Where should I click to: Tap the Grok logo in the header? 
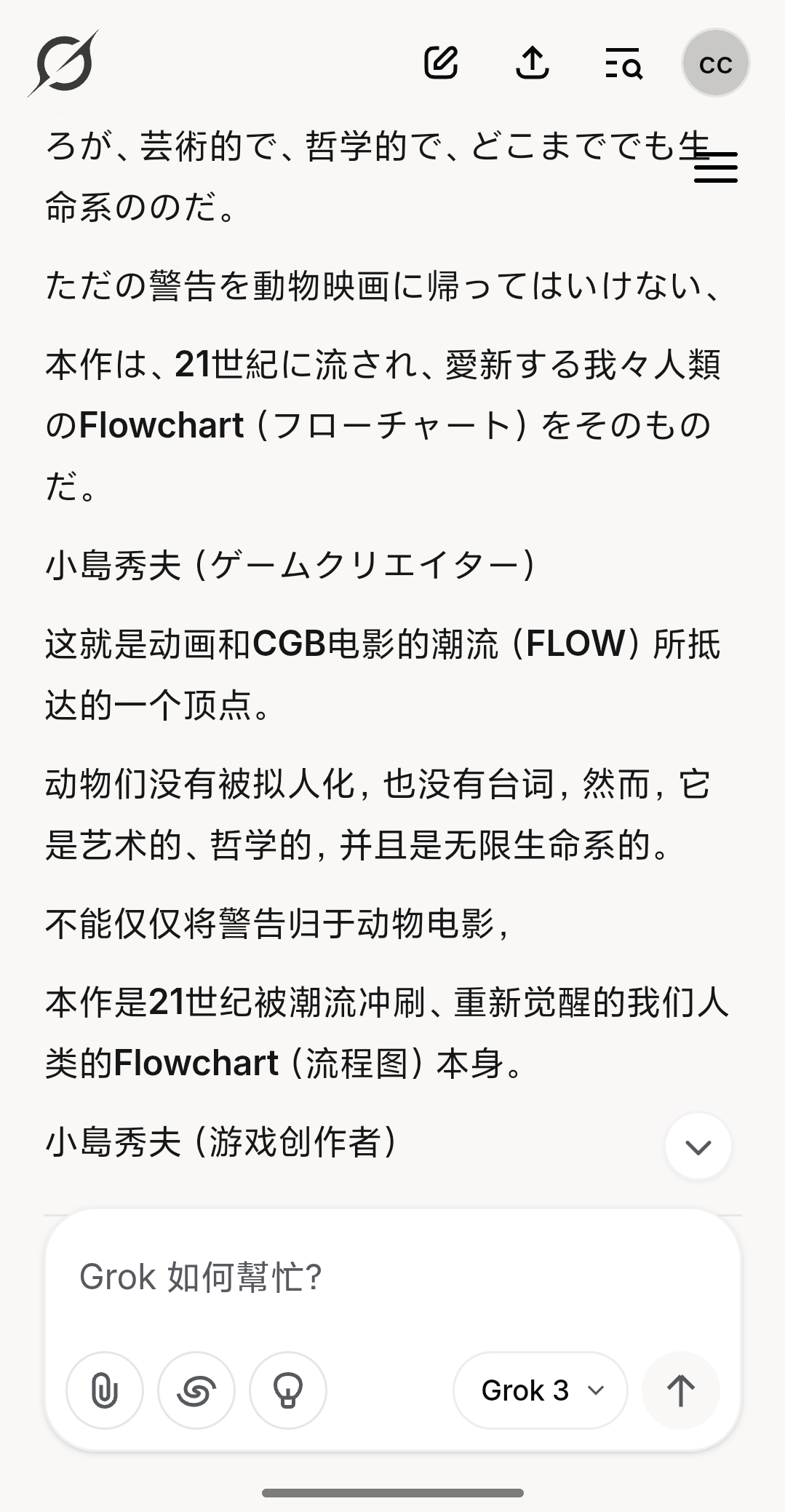[x=64, y=64]
